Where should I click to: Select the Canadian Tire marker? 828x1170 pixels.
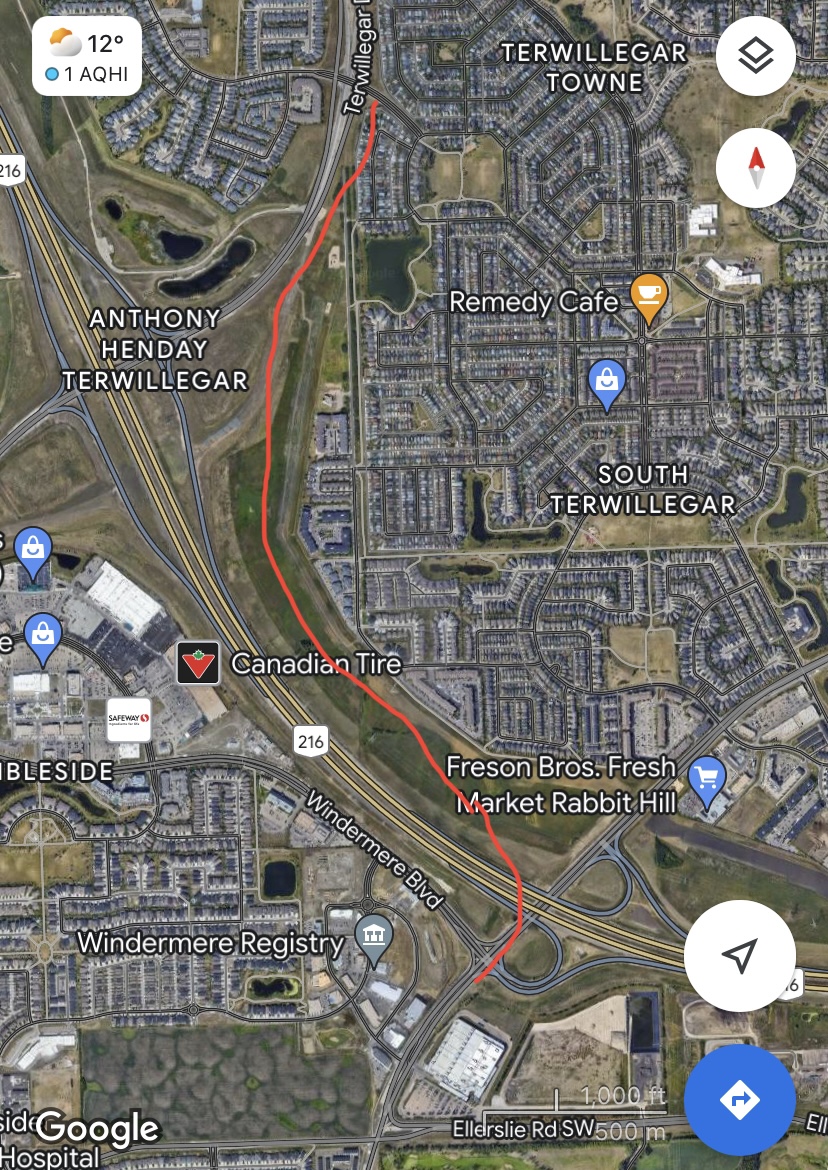pos(198,663)
